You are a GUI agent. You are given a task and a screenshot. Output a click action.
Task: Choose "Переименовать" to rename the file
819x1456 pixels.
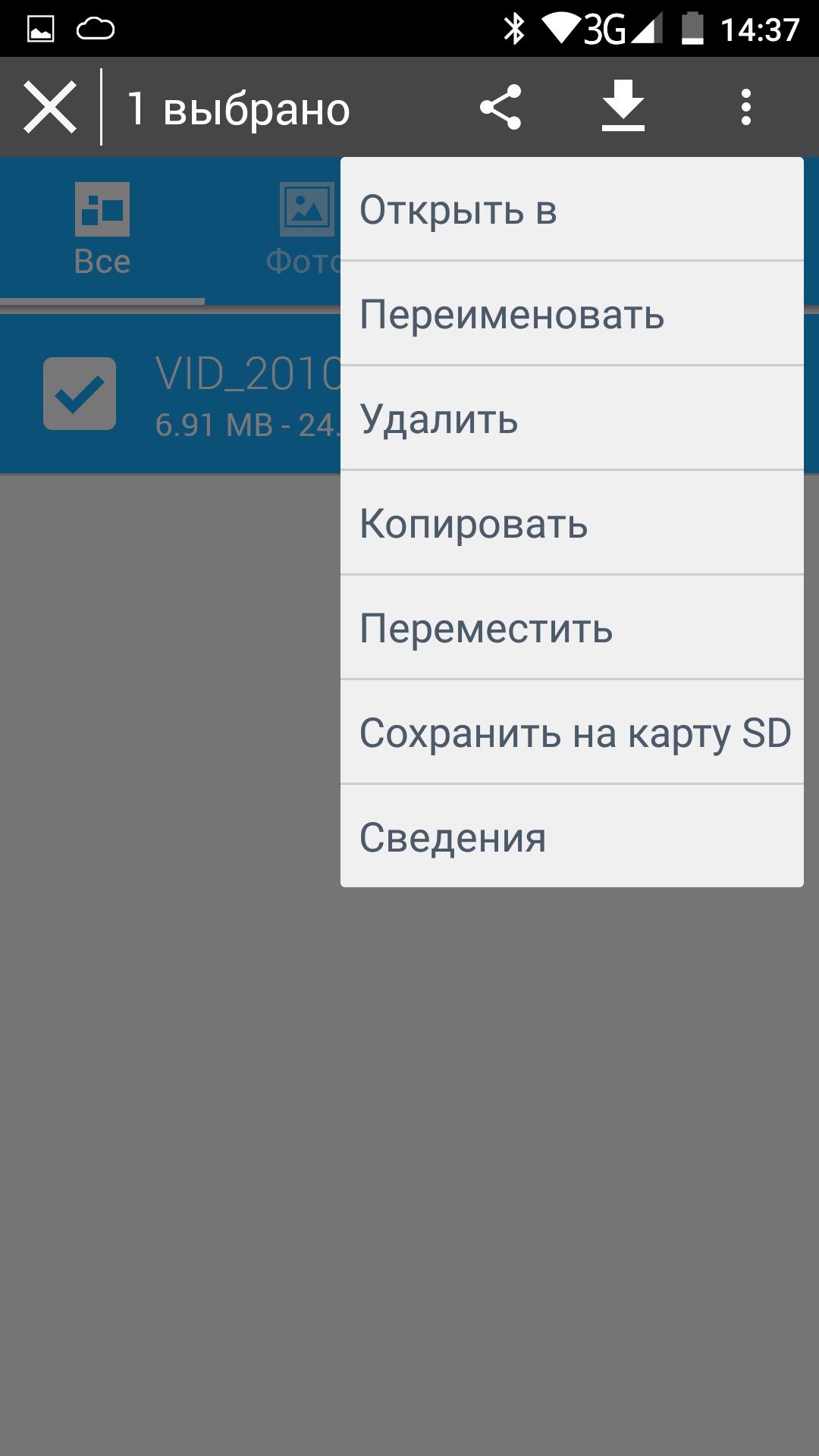tap(572, 314)
